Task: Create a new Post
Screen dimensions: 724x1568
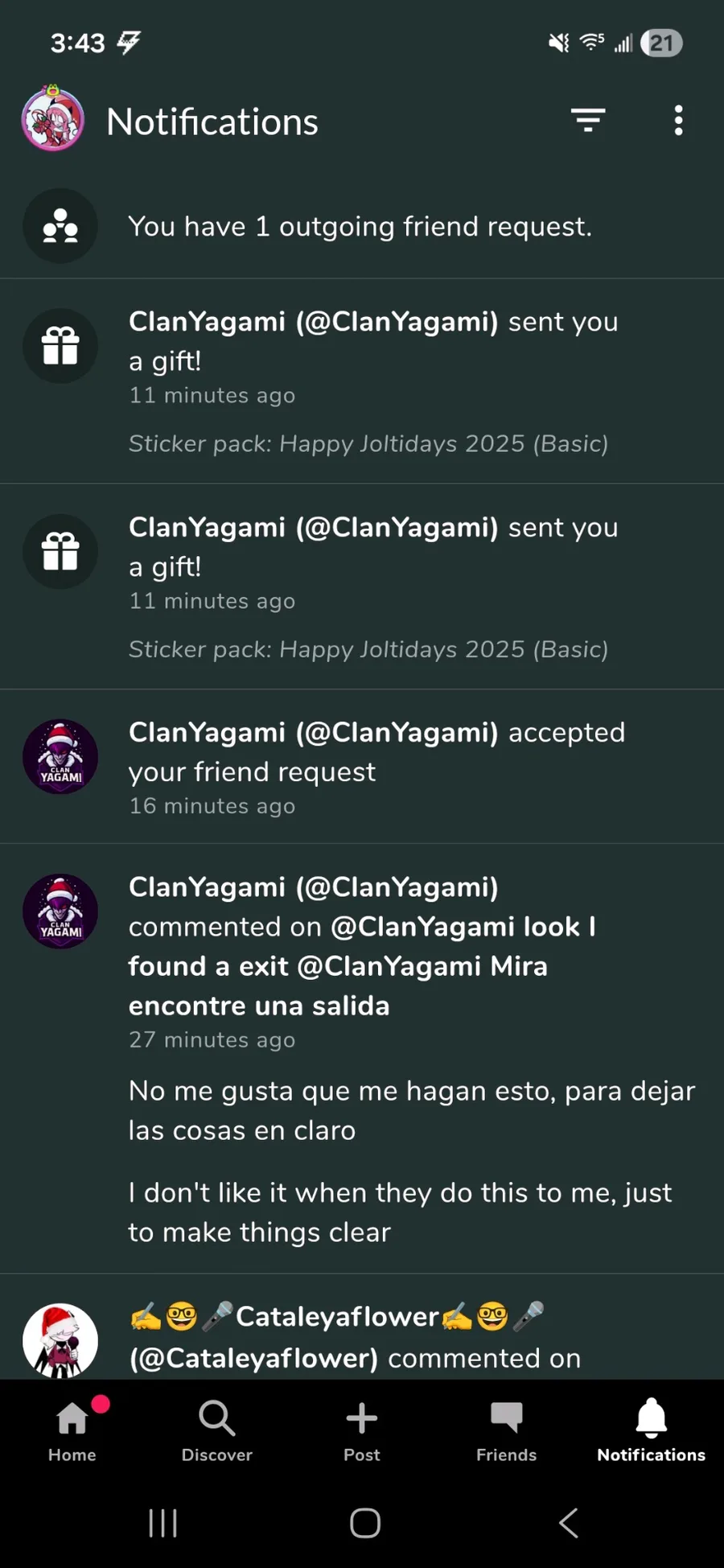Action: 362,1430
